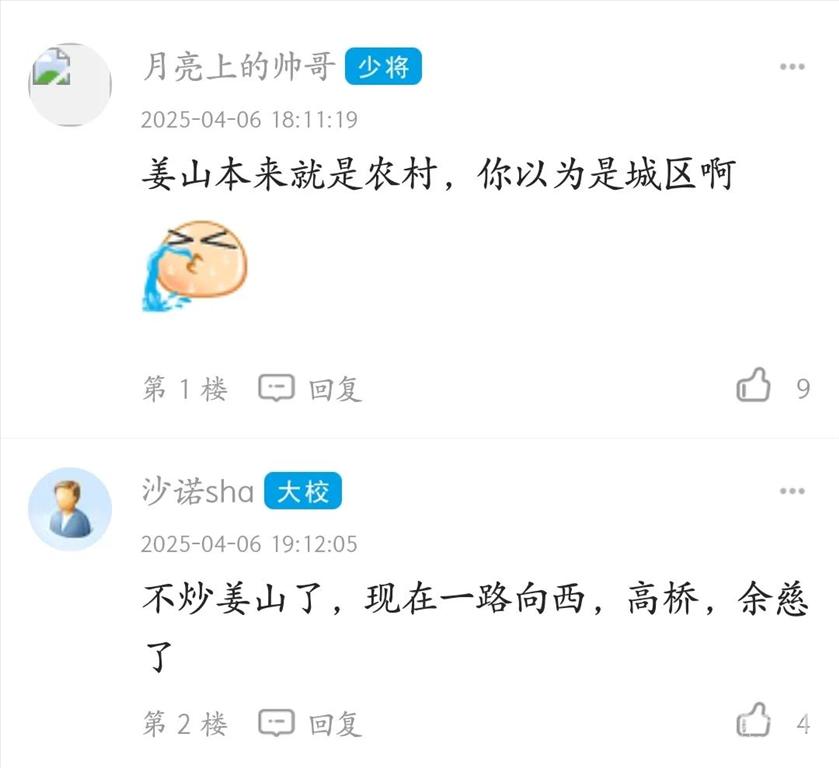Open overflow menu on 沙诺sha's comment

[792, 491]
